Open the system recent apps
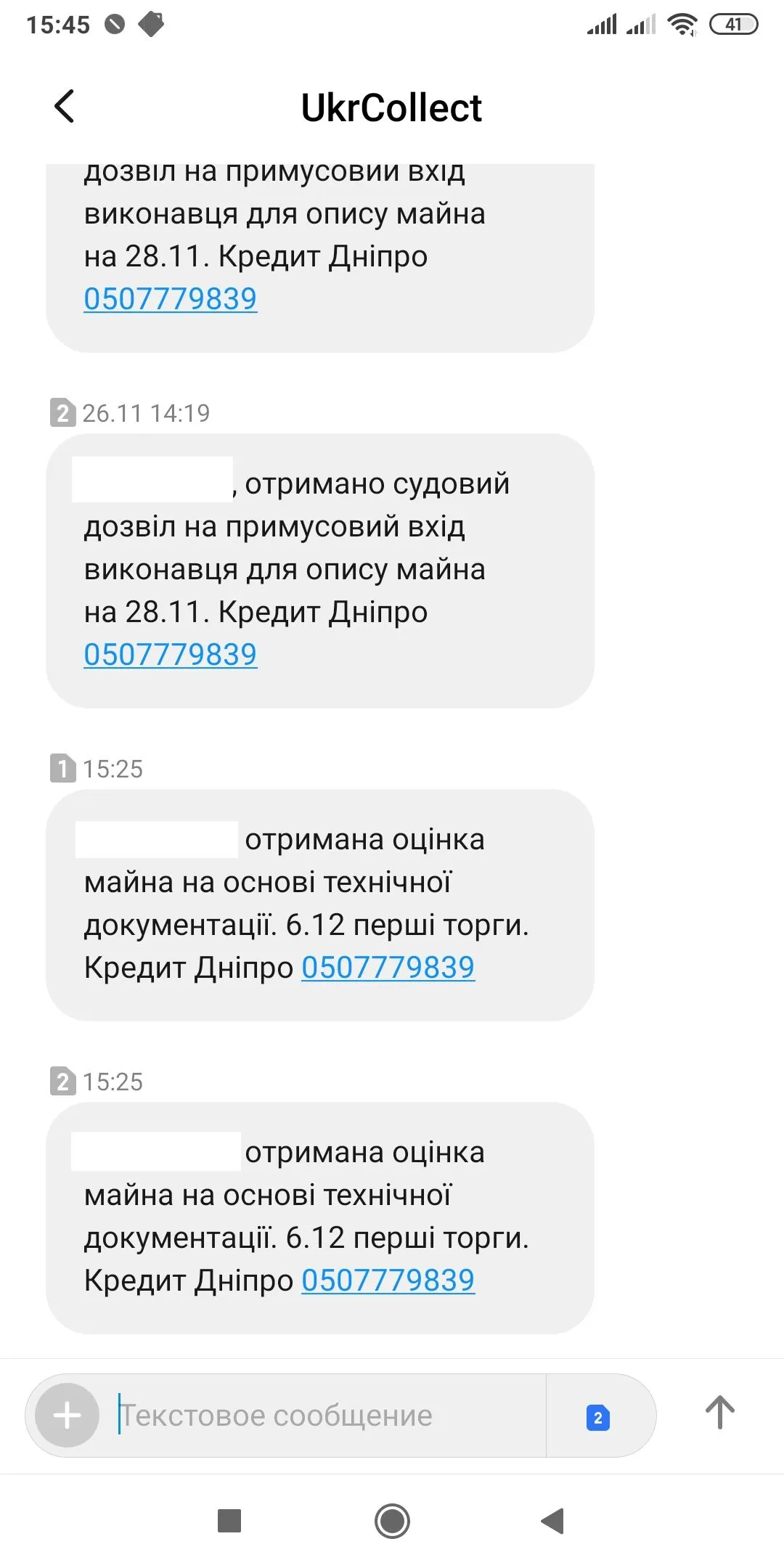 [x=229, y=1521]
